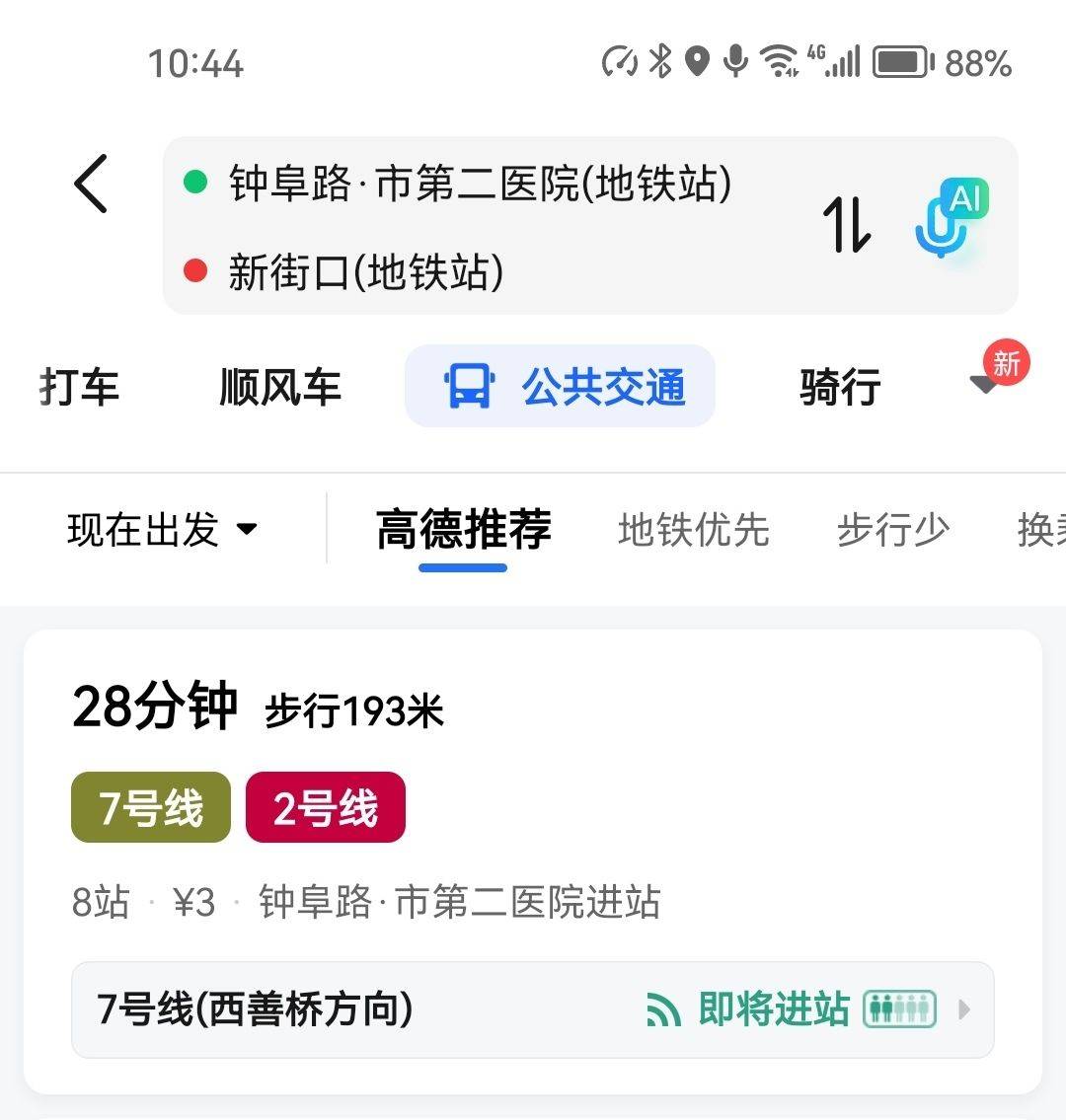The image size is (1066, 1120).
Task: Switch to the 顺风车 tab
Action: point(279,387)
